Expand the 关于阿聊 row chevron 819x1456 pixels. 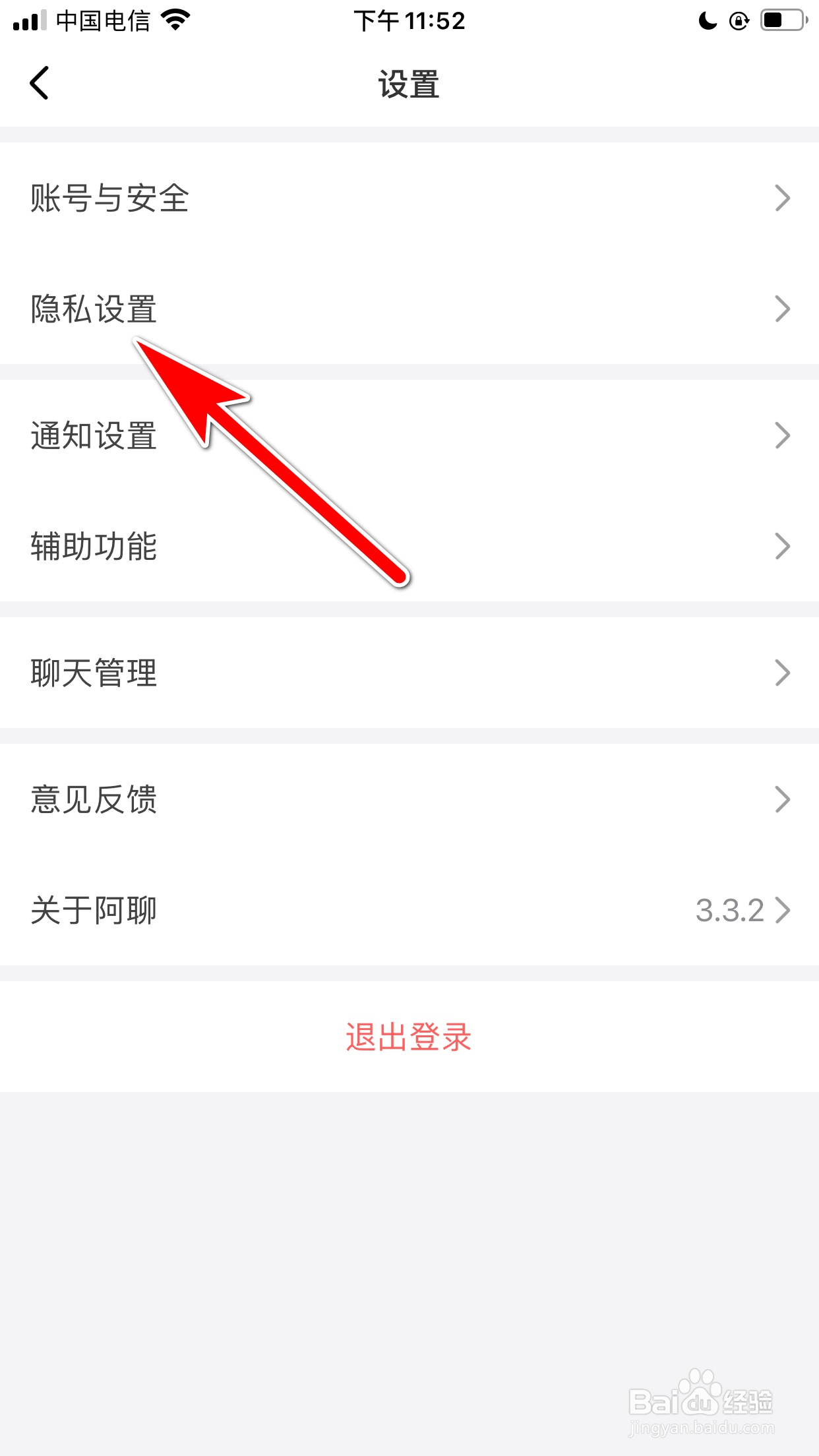(x=782, y=911)
